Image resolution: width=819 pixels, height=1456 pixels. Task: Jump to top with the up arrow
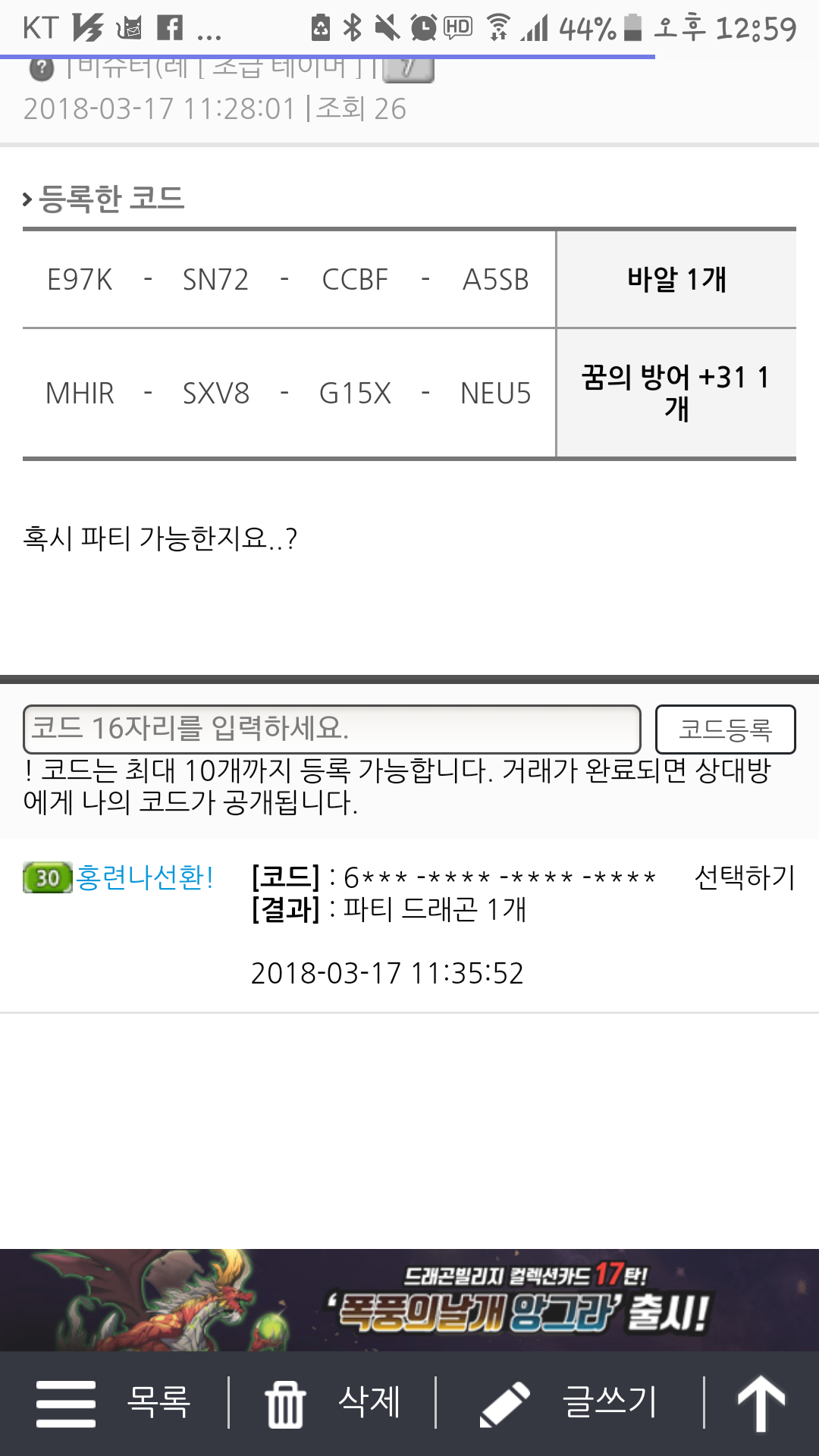click(x=761, y=1403)
